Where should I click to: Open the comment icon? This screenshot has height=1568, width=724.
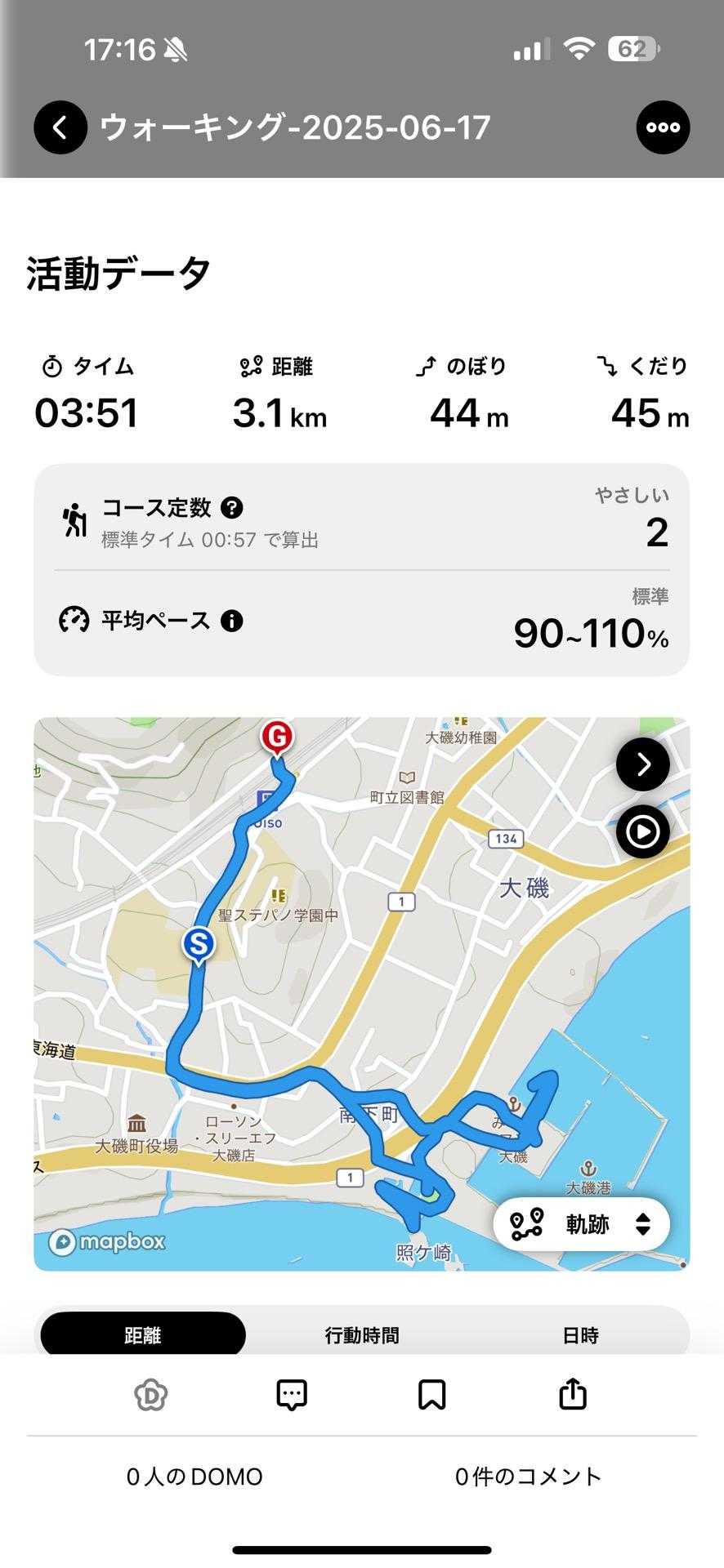pos(292,1395)
